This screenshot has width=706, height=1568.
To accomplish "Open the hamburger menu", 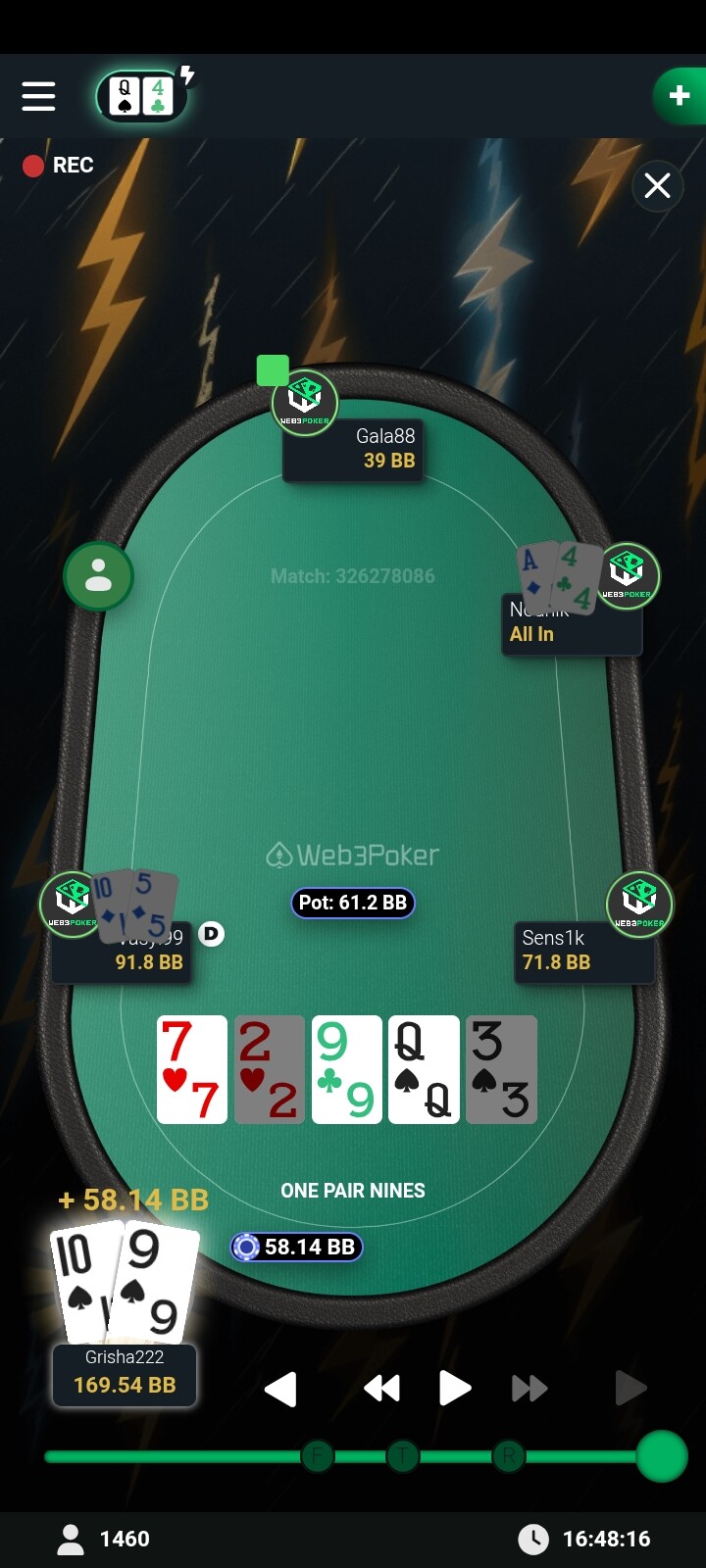I will pyautogui.click(x=38, y=96).
